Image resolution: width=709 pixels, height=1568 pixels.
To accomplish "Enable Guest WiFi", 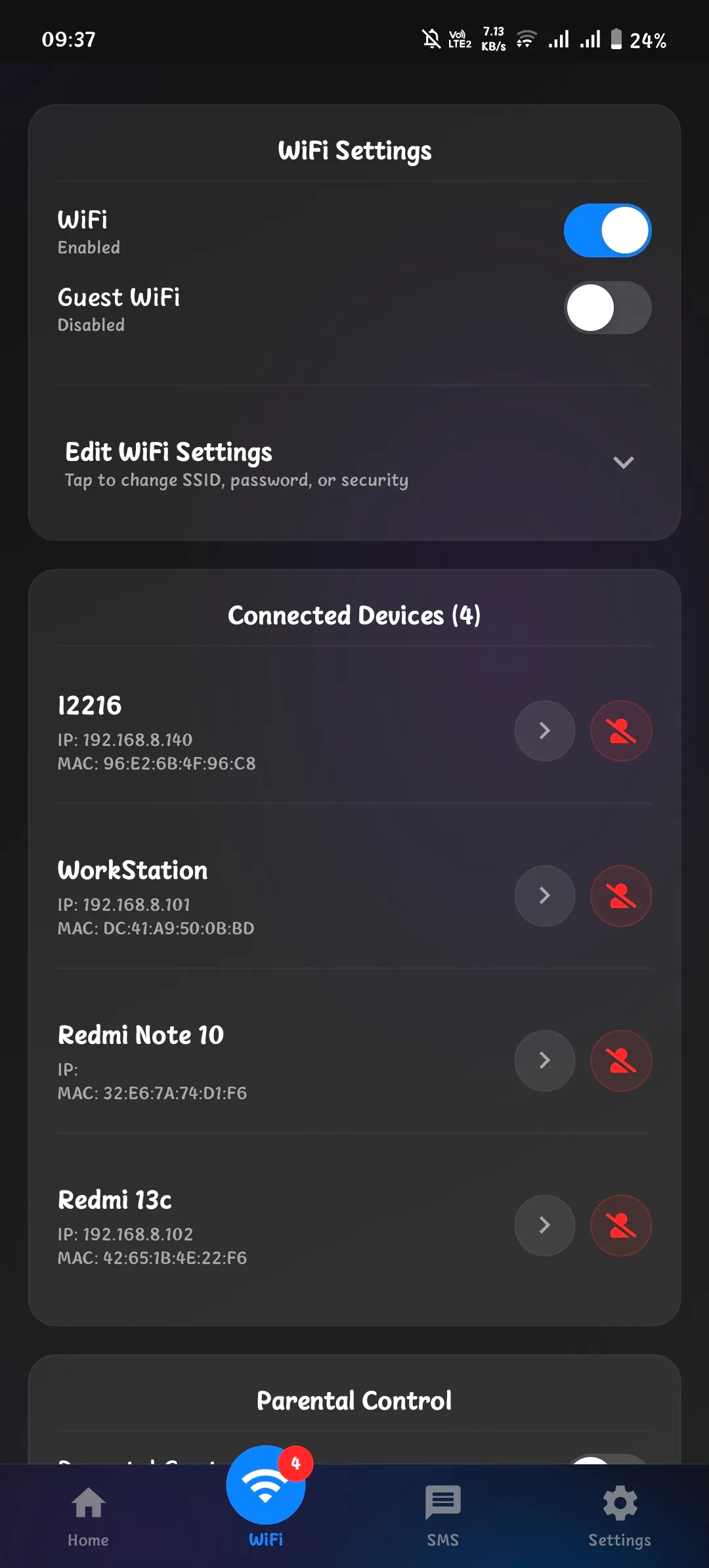I will coord(607,307).
